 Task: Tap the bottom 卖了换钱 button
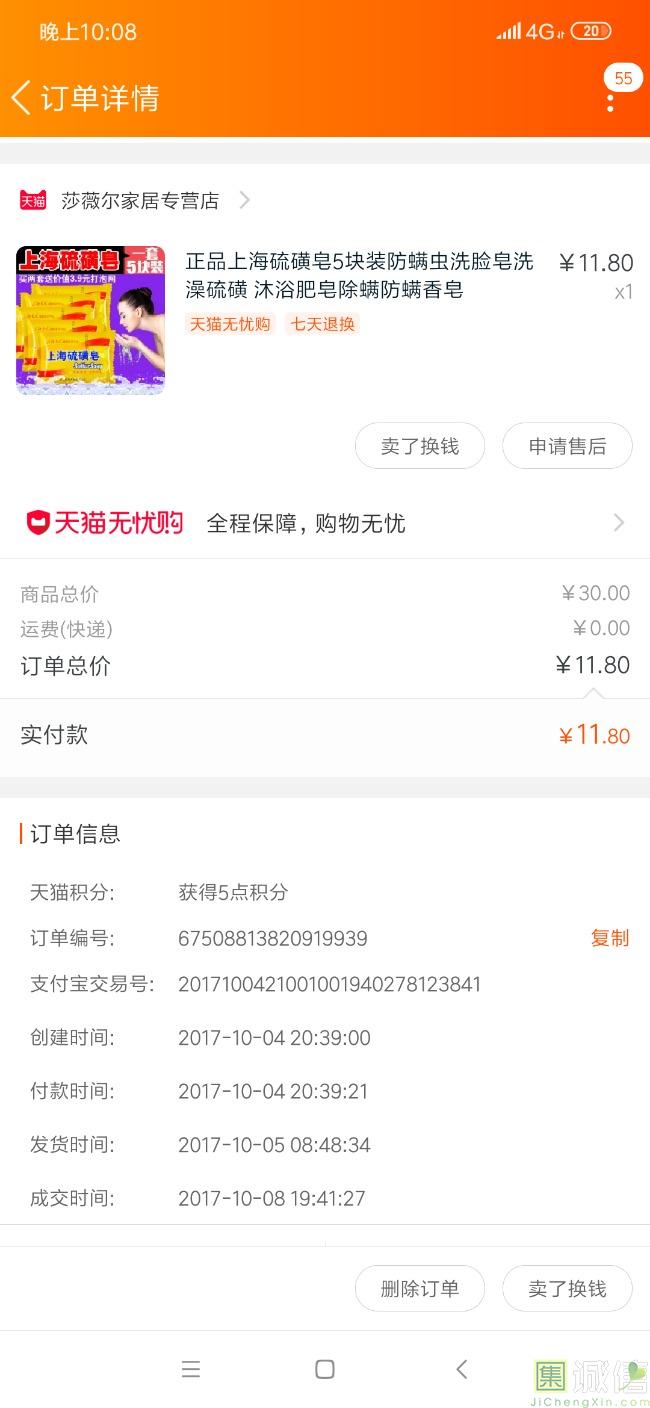click(567, 1289)
